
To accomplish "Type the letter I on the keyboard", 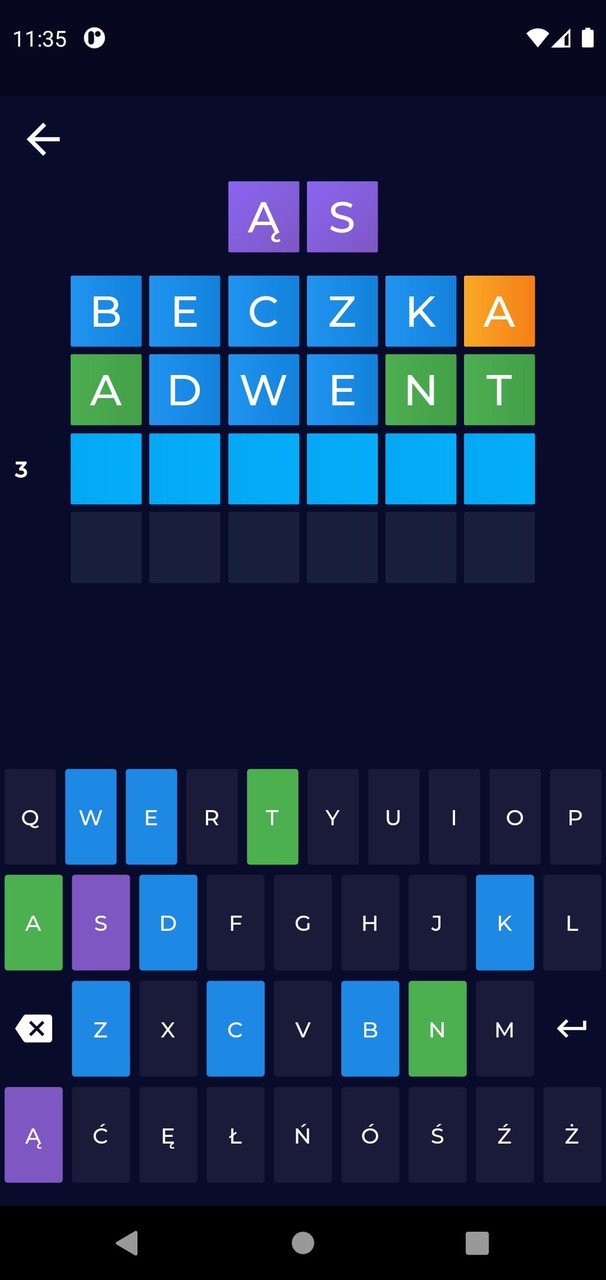I will (454, 817).
